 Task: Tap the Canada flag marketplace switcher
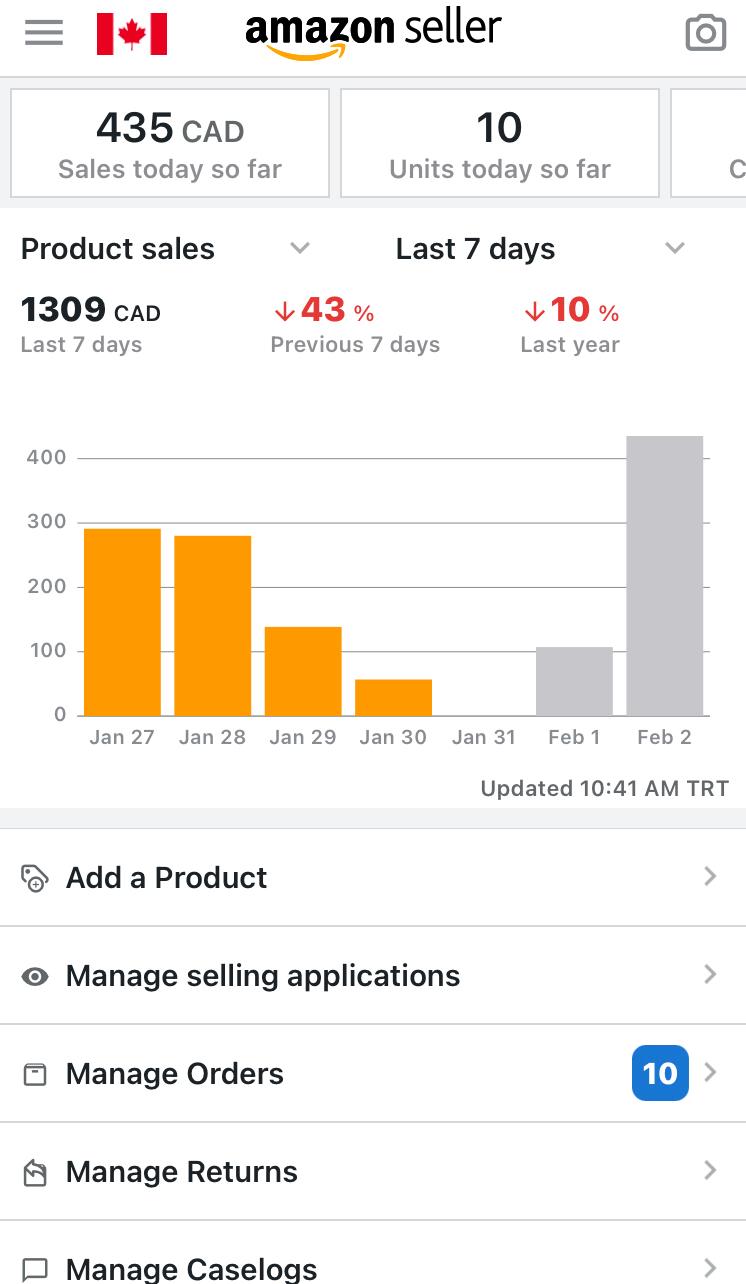tap(132, 34)
